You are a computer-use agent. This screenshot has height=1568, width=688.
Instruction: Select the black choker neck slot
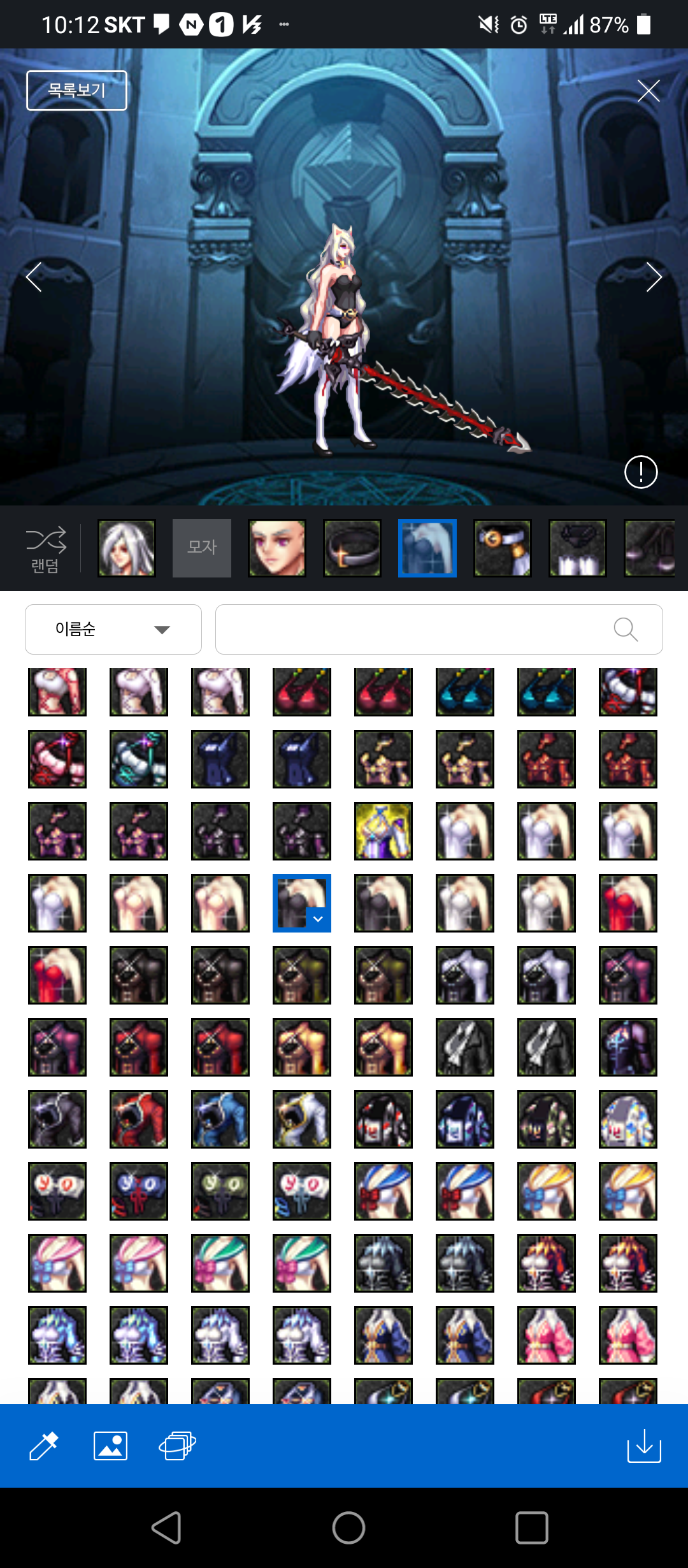click(352, 548)
